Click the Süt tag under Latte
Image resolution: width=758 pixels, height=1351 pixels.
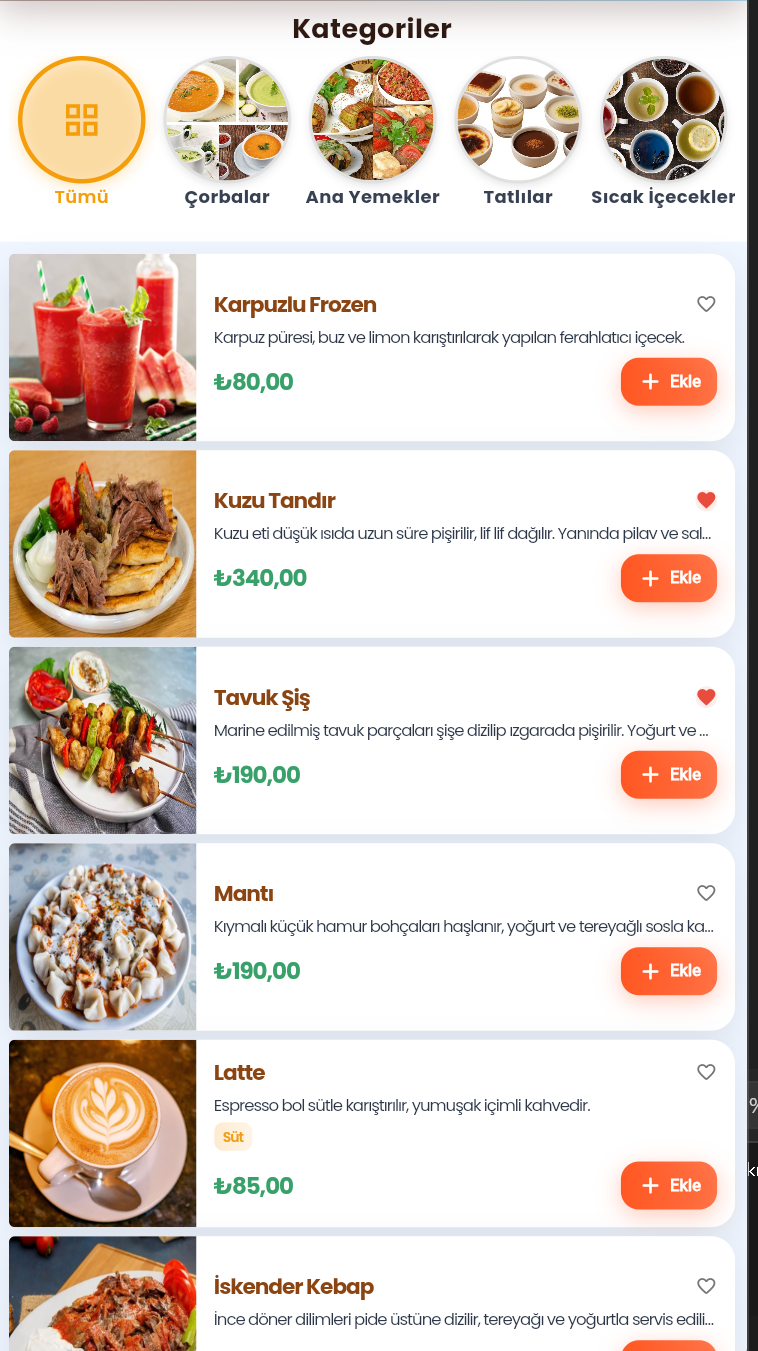[x=233, y=1137]
